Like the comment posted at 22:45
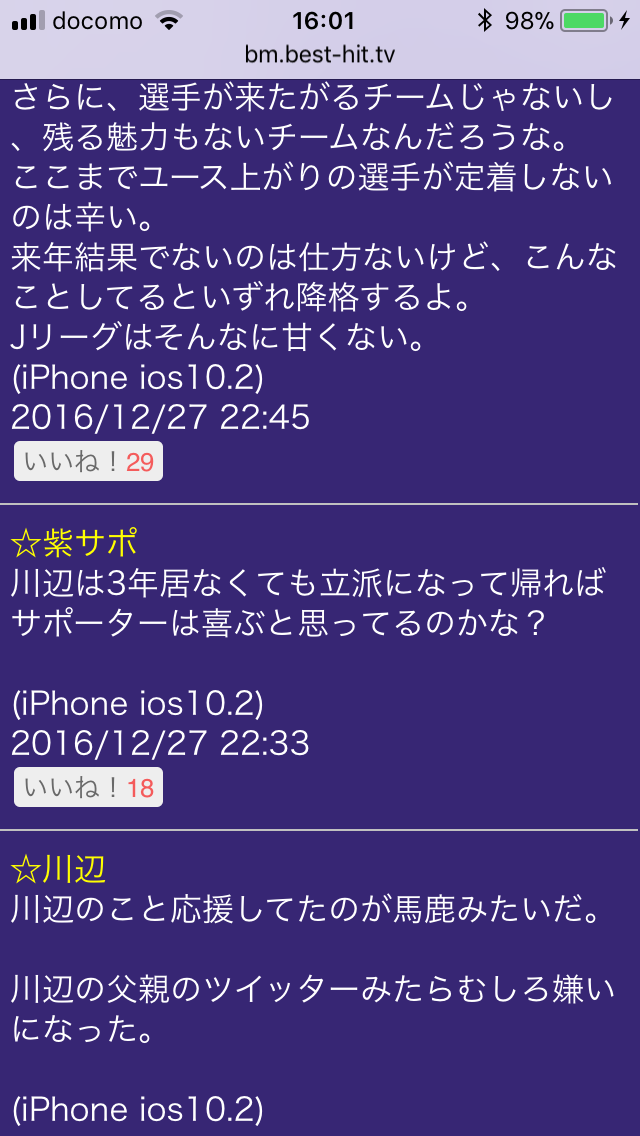 [x=88, y=462]
